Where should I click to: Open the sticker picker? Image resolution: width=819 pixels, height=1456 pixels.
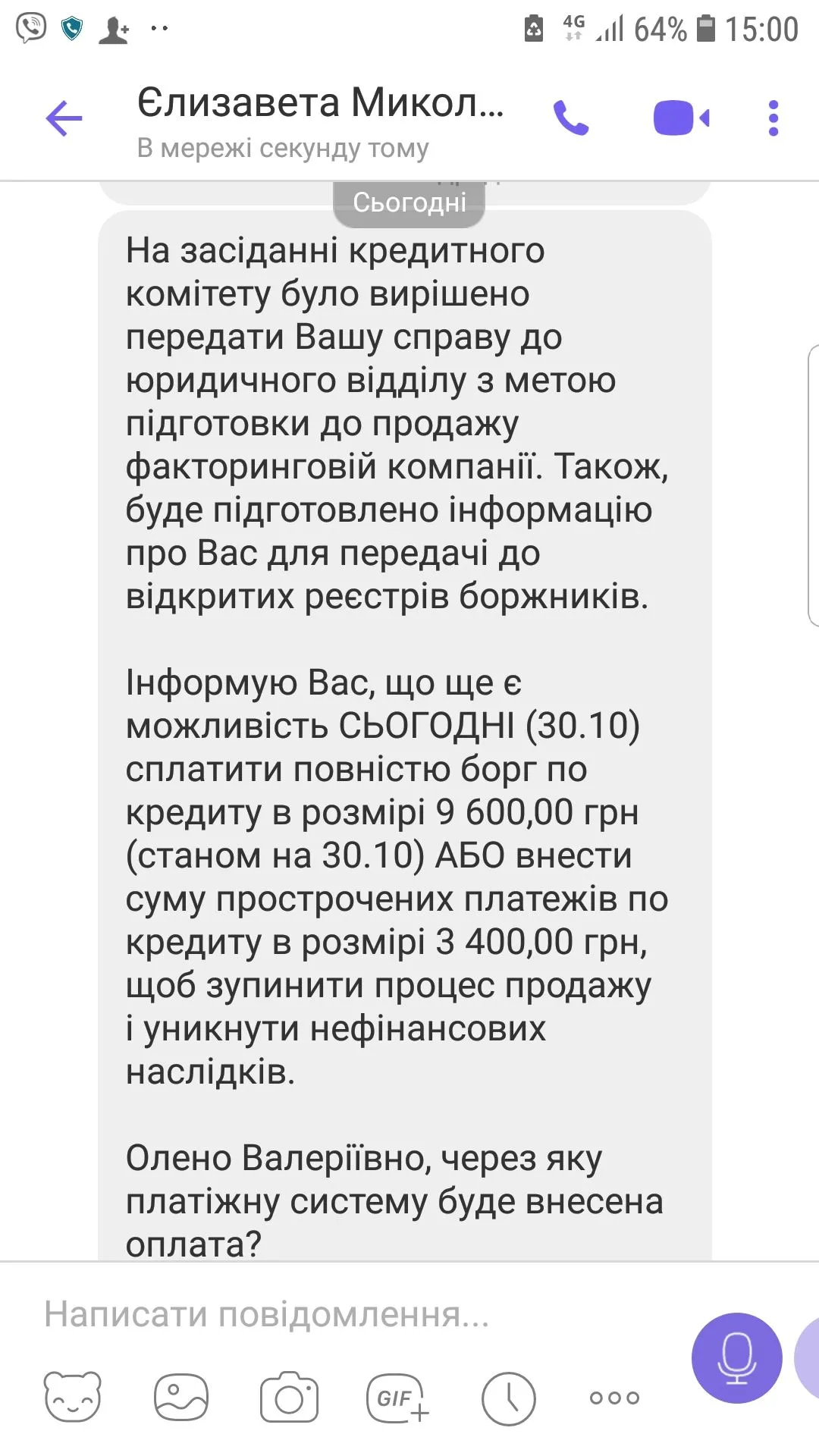tap(72, 1397)
